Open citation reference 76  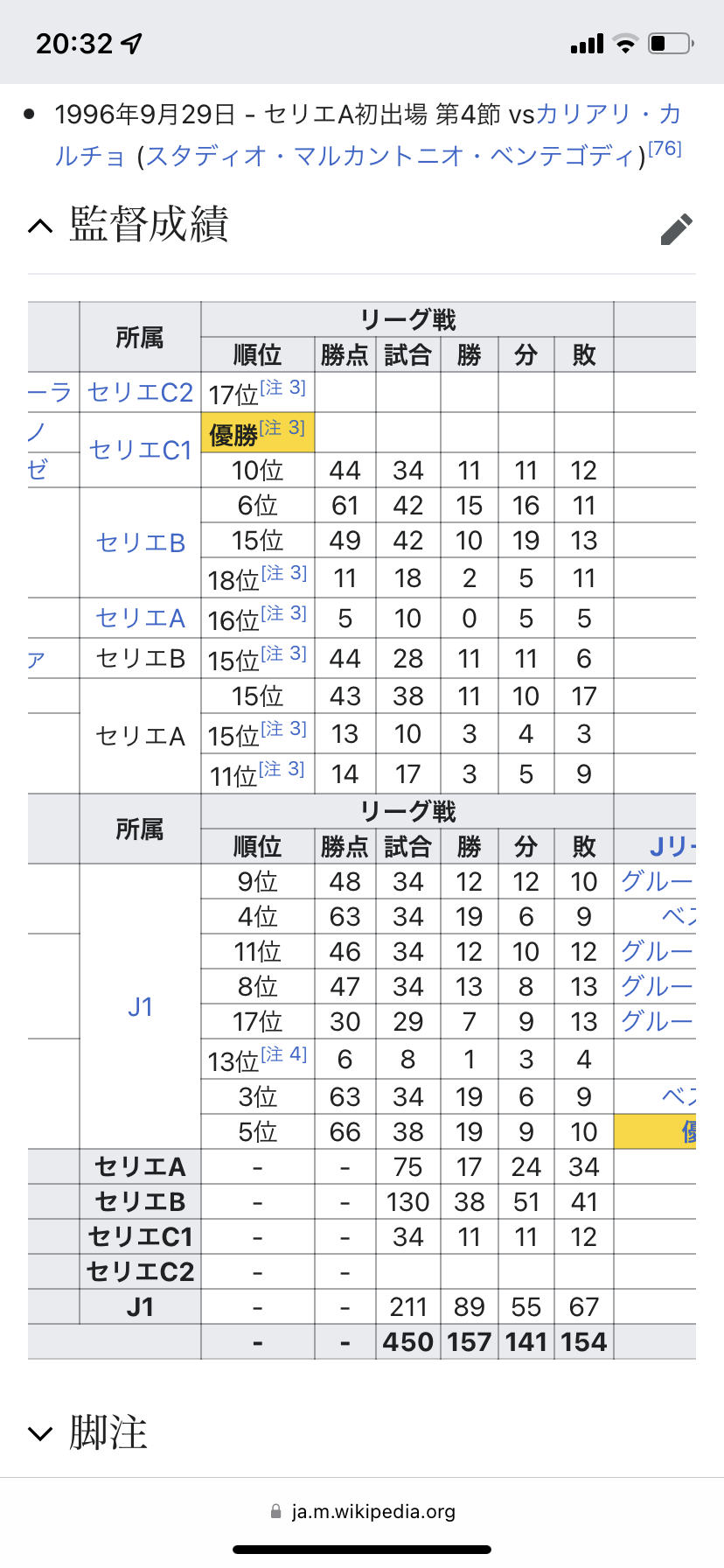(665, 149)
